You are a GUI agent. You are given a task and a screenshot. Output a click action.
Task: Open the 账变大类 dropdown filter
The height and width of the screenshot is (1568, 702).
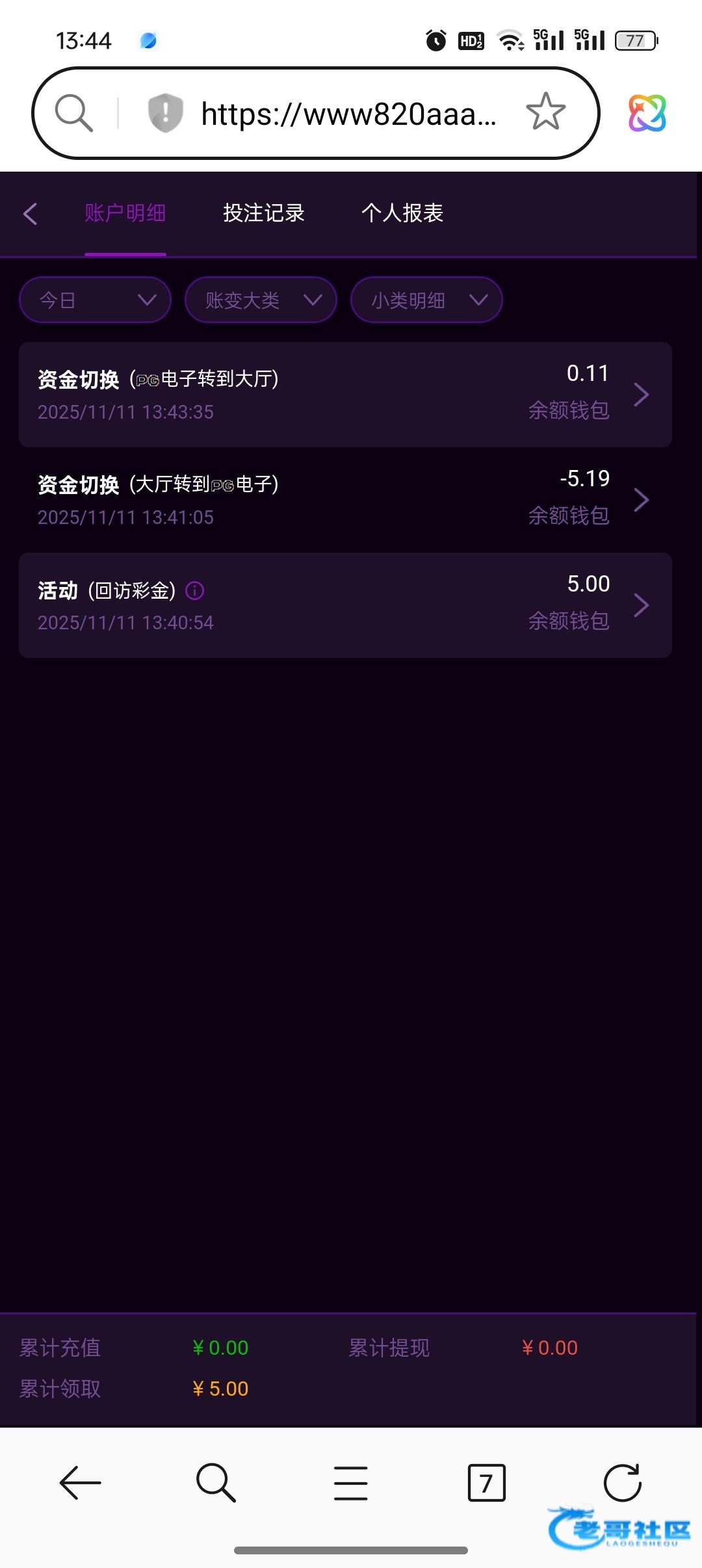[x=261, y=300]
